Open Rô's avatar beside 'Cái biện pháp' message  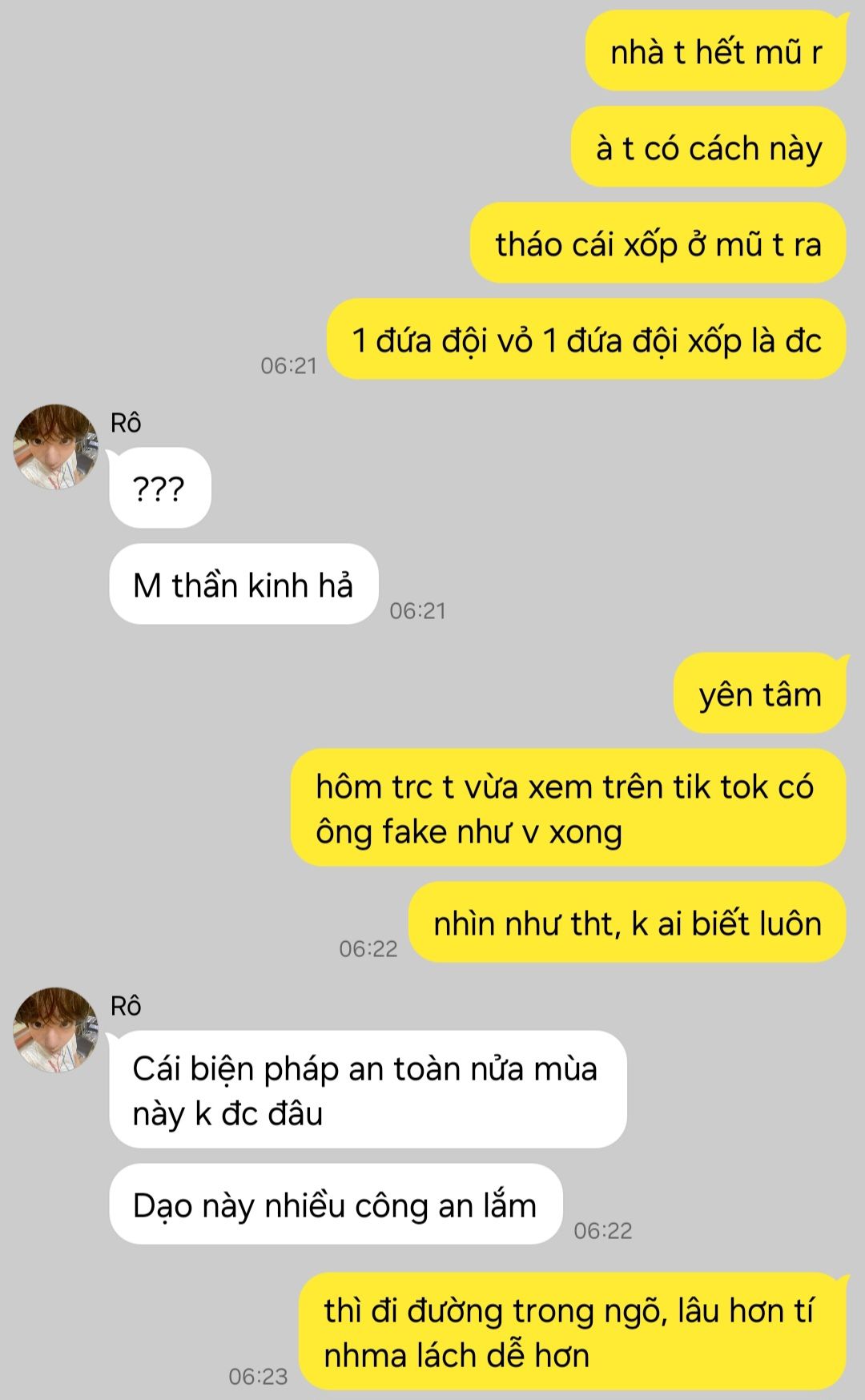click(x=55, y=1030)
